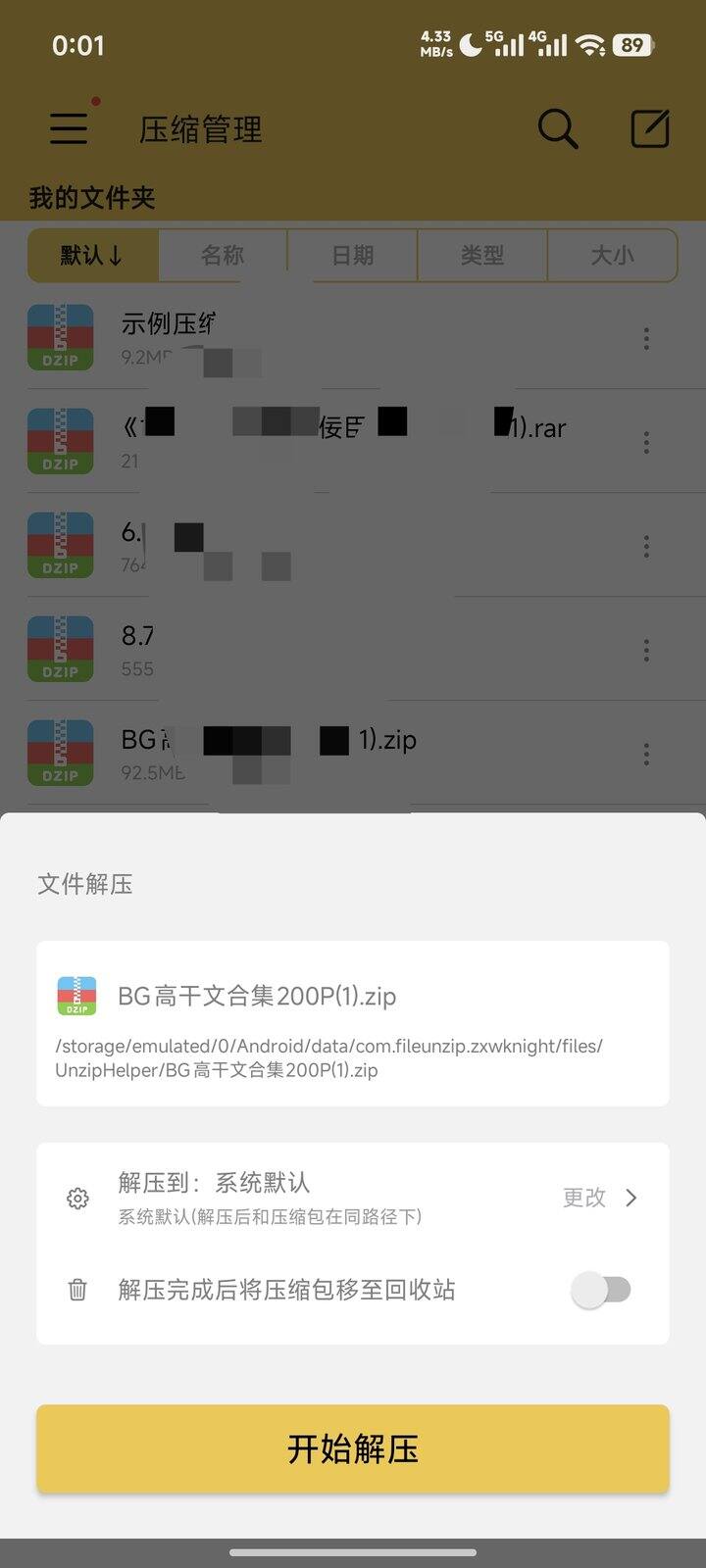Open overflow menu for the .rar file

click(x=646, y=443)
